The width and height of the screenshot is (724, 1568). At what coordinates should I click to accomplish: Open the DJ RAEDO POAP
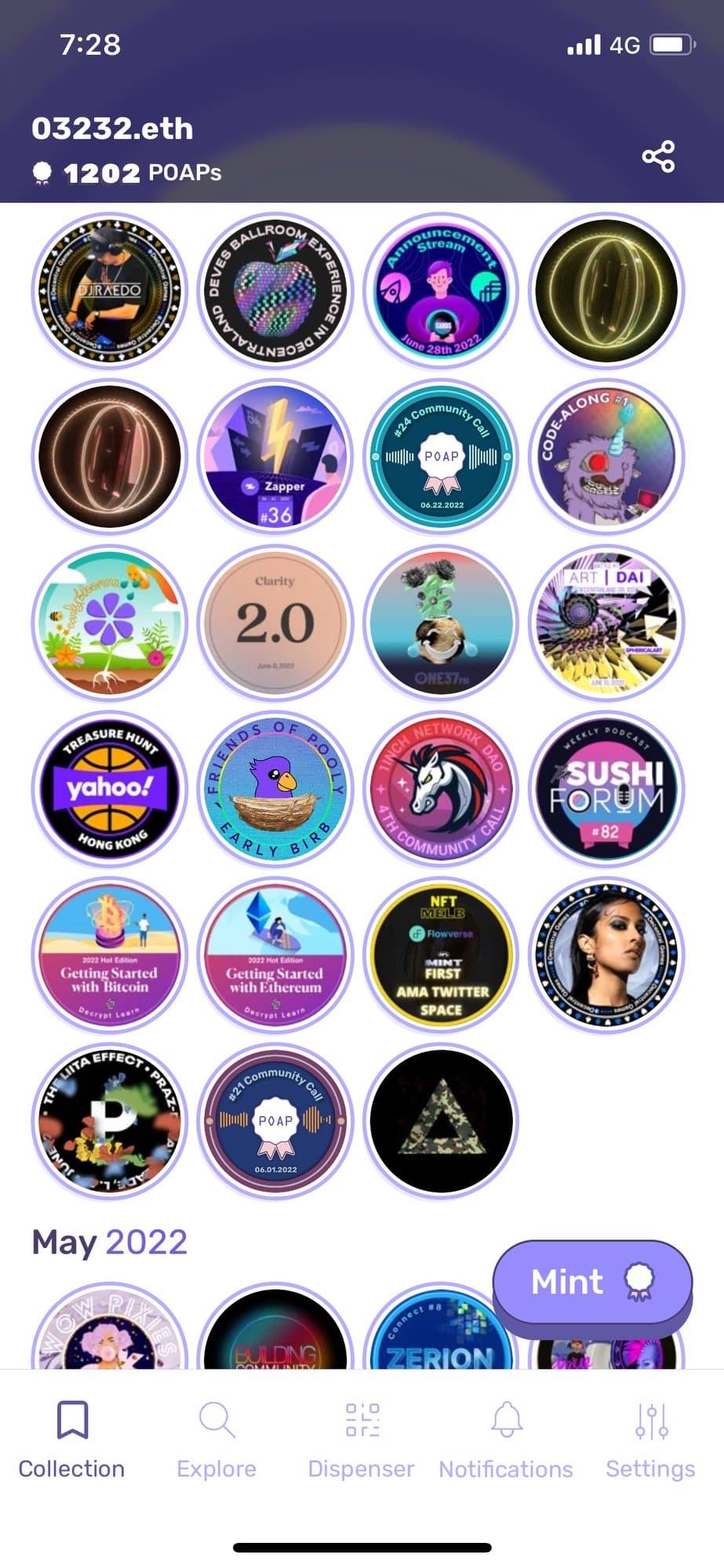pyautogui.click(x=110, y=291)
